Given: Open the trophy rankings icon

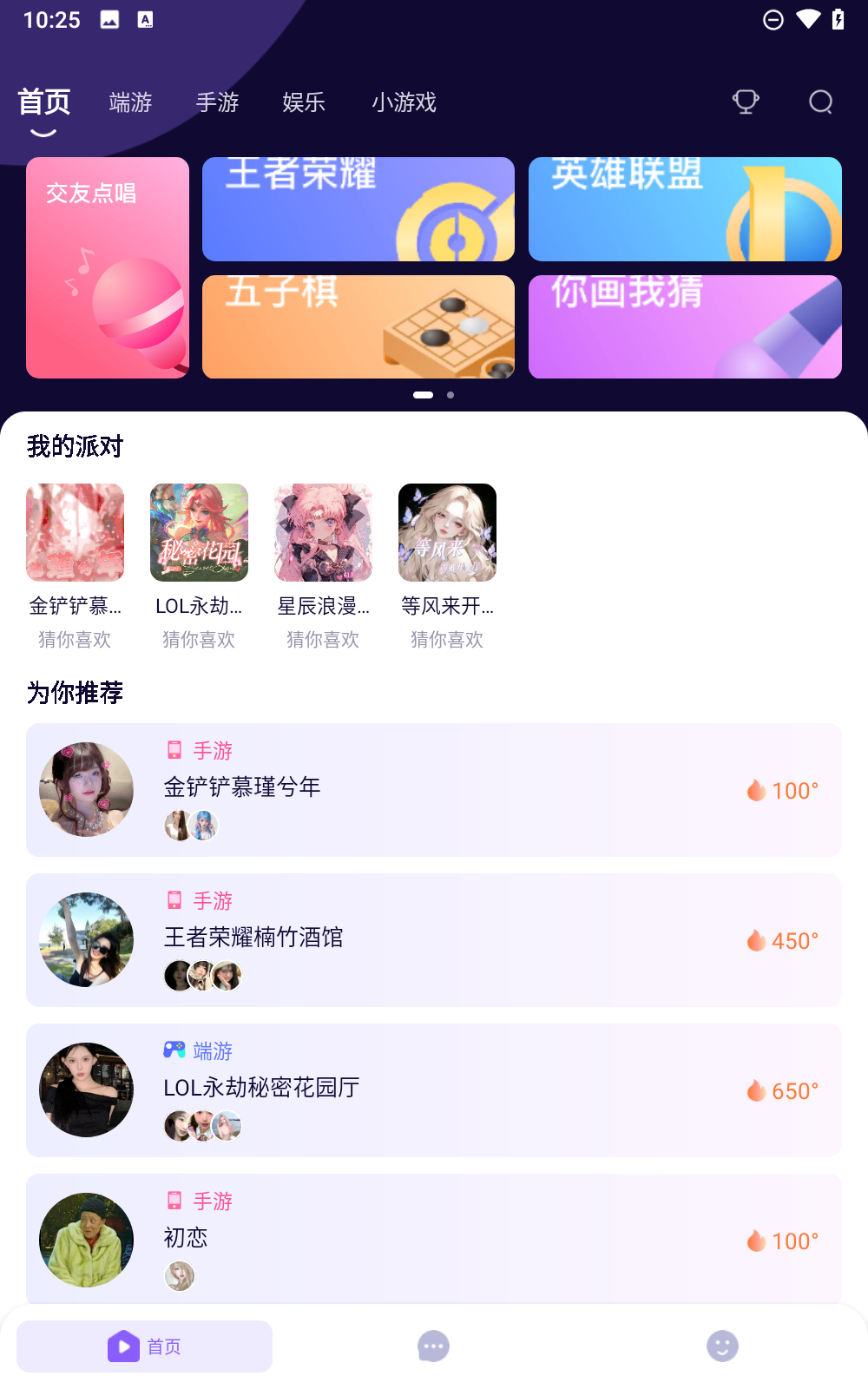Looking at the screenshot, I should click(x=746, y=102).
